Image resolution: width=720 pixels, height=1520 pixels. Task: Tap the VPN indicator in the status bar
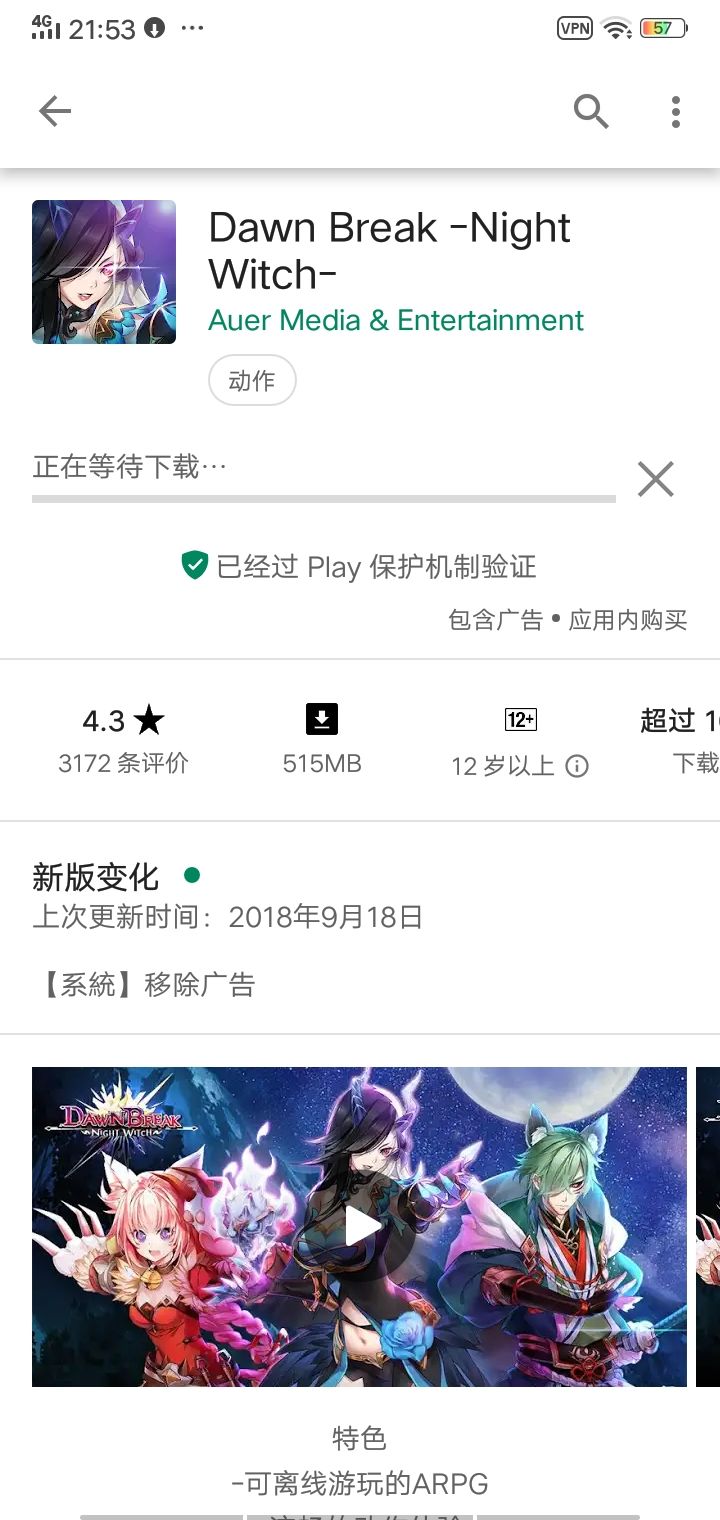coord(573,29)
